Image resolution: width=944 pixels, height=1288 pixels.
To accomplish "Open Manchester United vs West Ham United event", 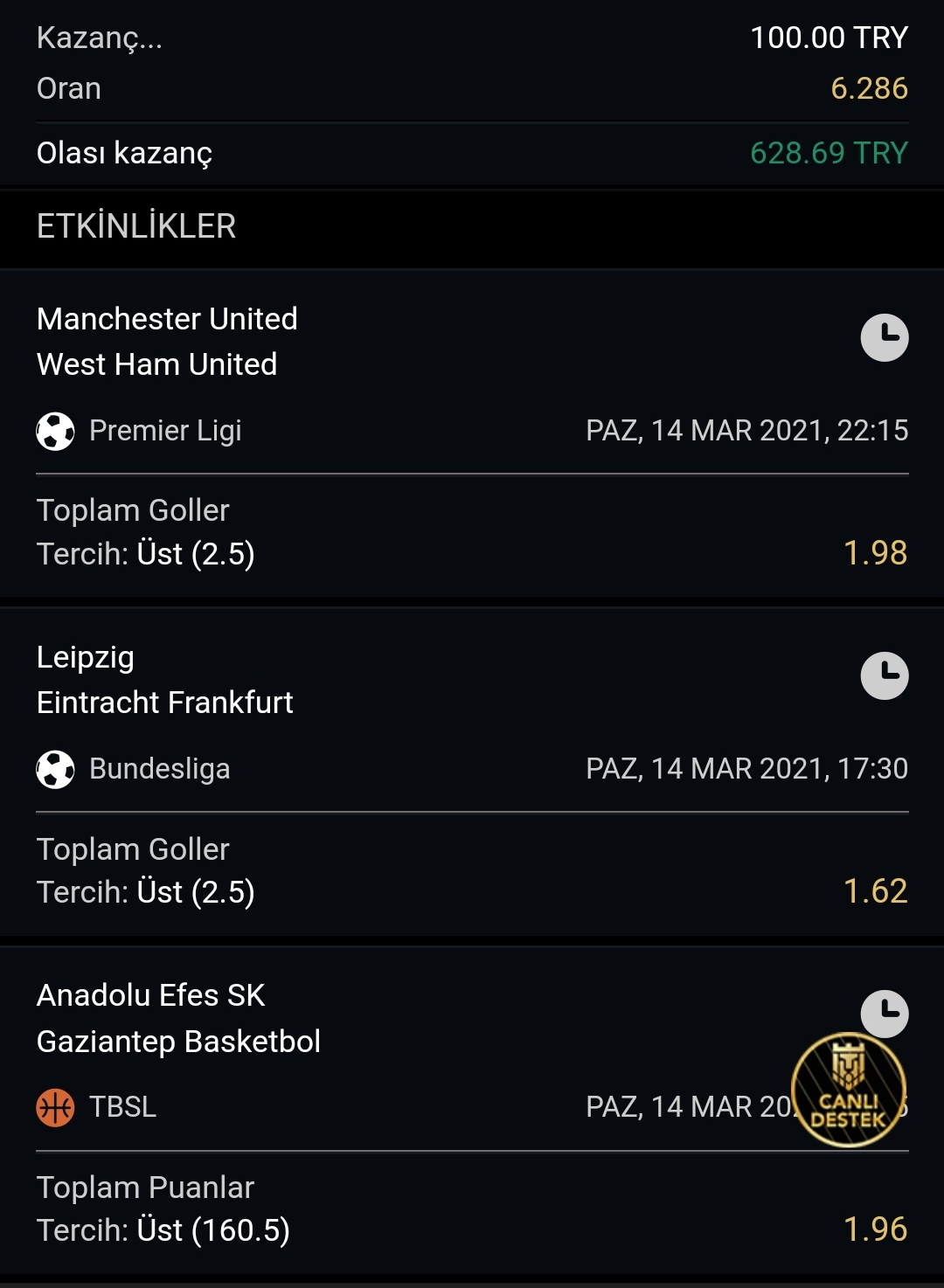I will pos(167,341).
